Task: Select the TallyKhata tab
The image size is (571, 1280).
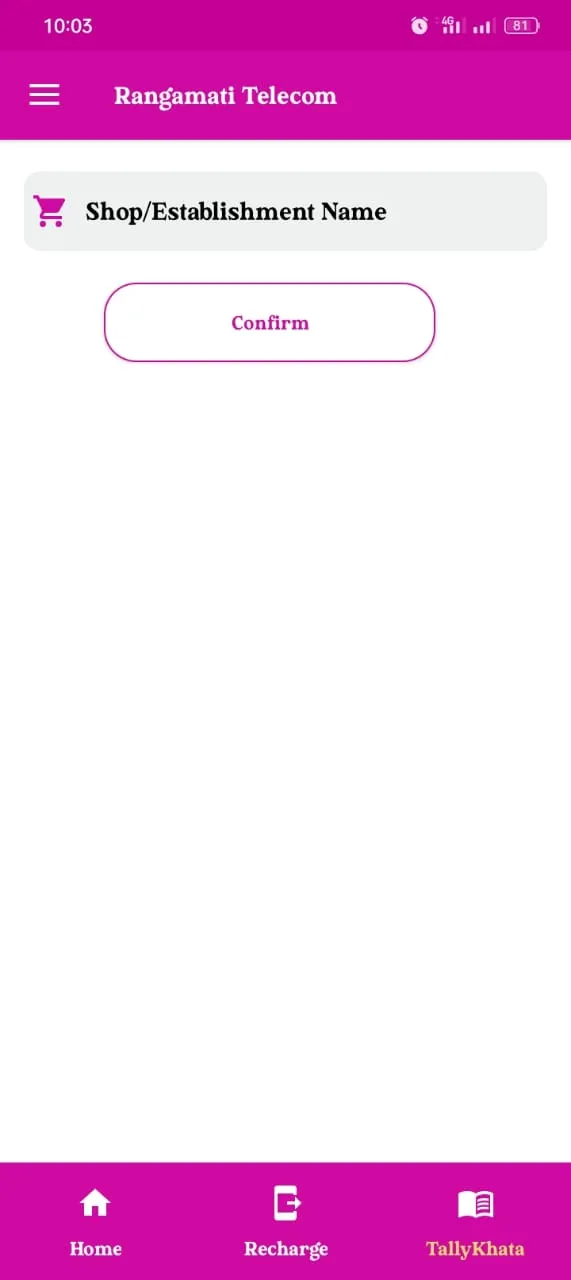Action: click(475, 1222)
